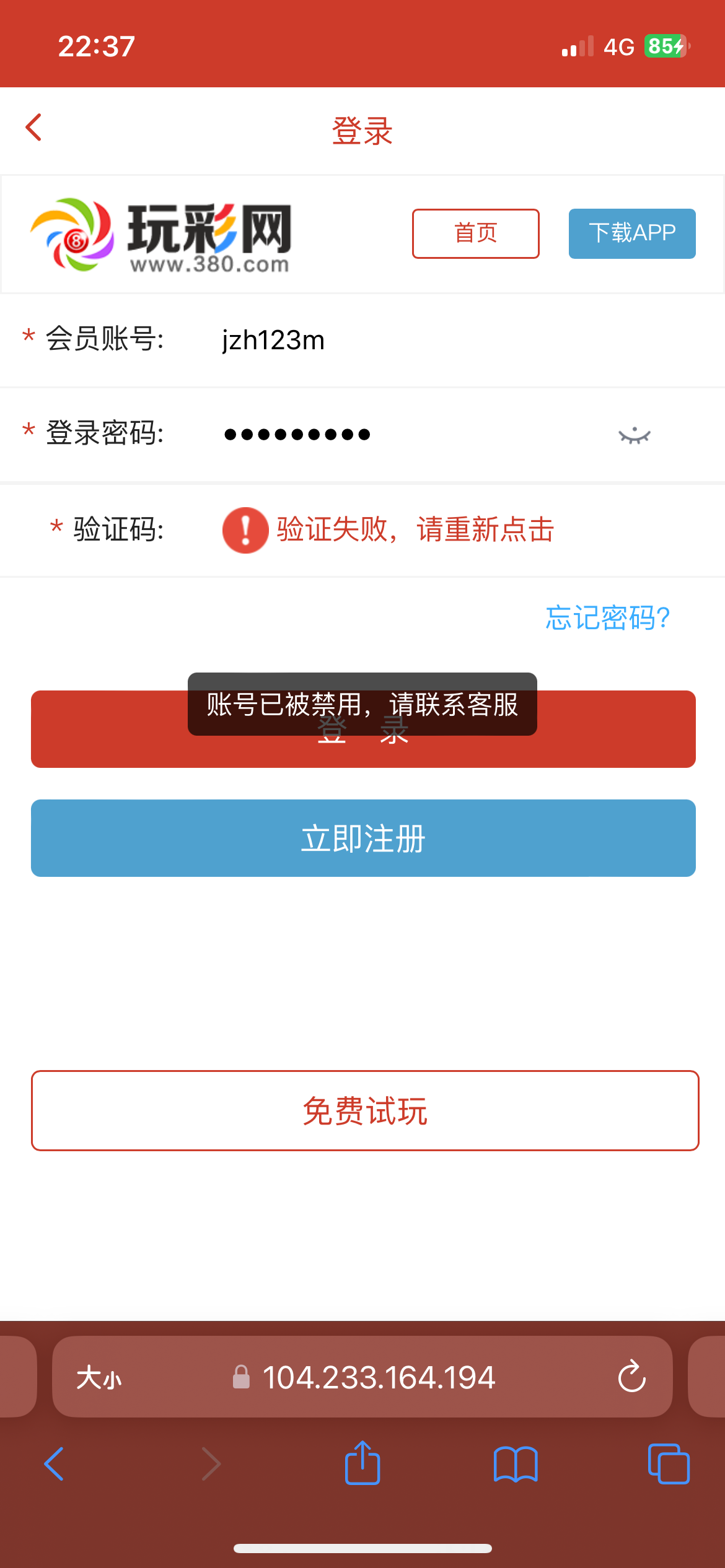The width and height of the screenshot is (725, 1568).
Task: Open the 大小 page settings menu
Action: (x=99, y=1378)
